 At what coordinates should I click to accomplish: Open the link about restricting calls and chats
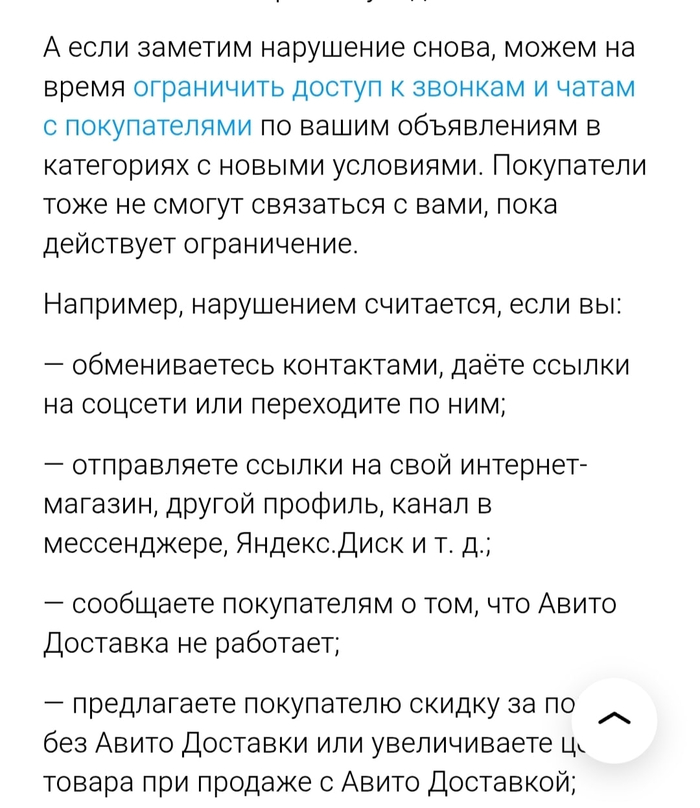tap(384, 87)
